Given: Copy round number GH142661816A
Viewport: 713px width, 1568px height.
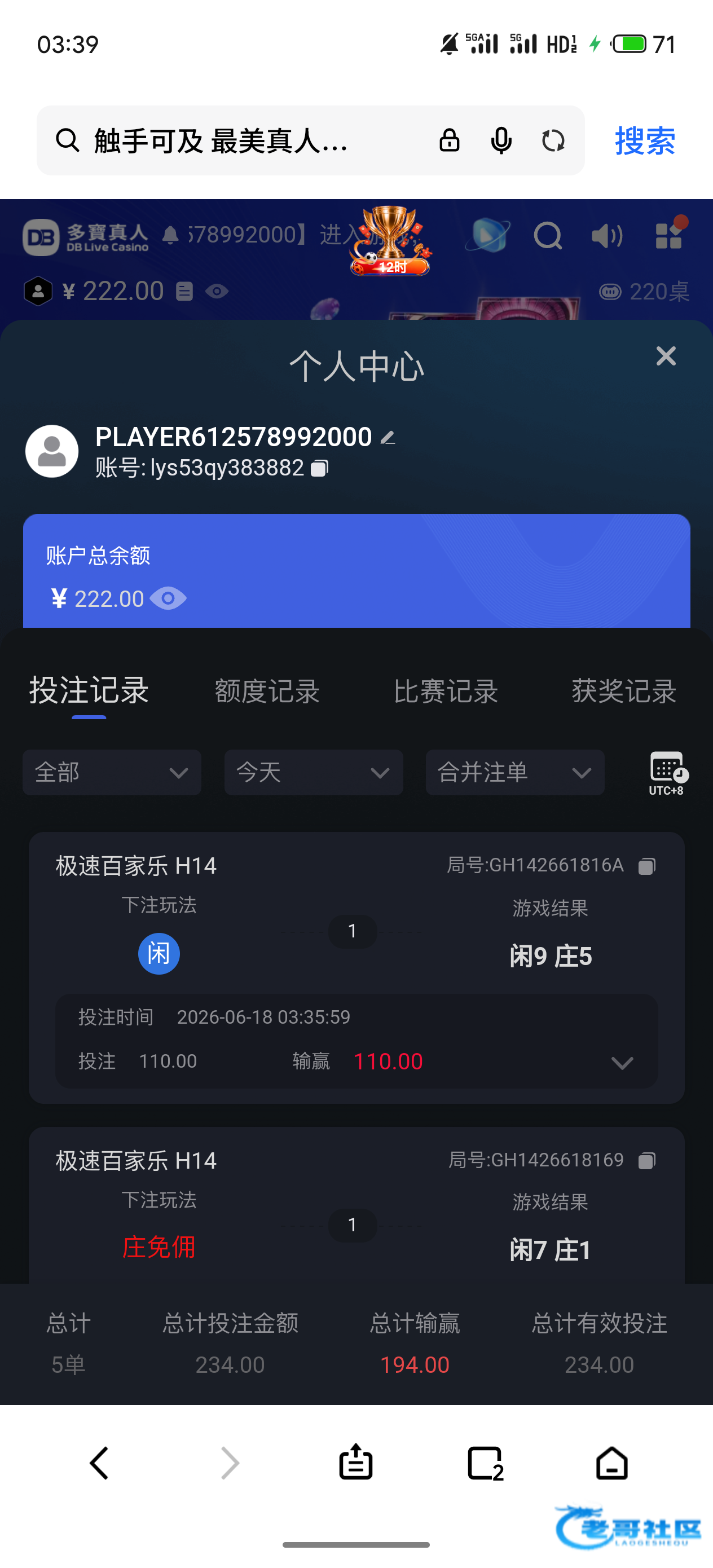Looking at the screenshot, I should click(646, 866).
